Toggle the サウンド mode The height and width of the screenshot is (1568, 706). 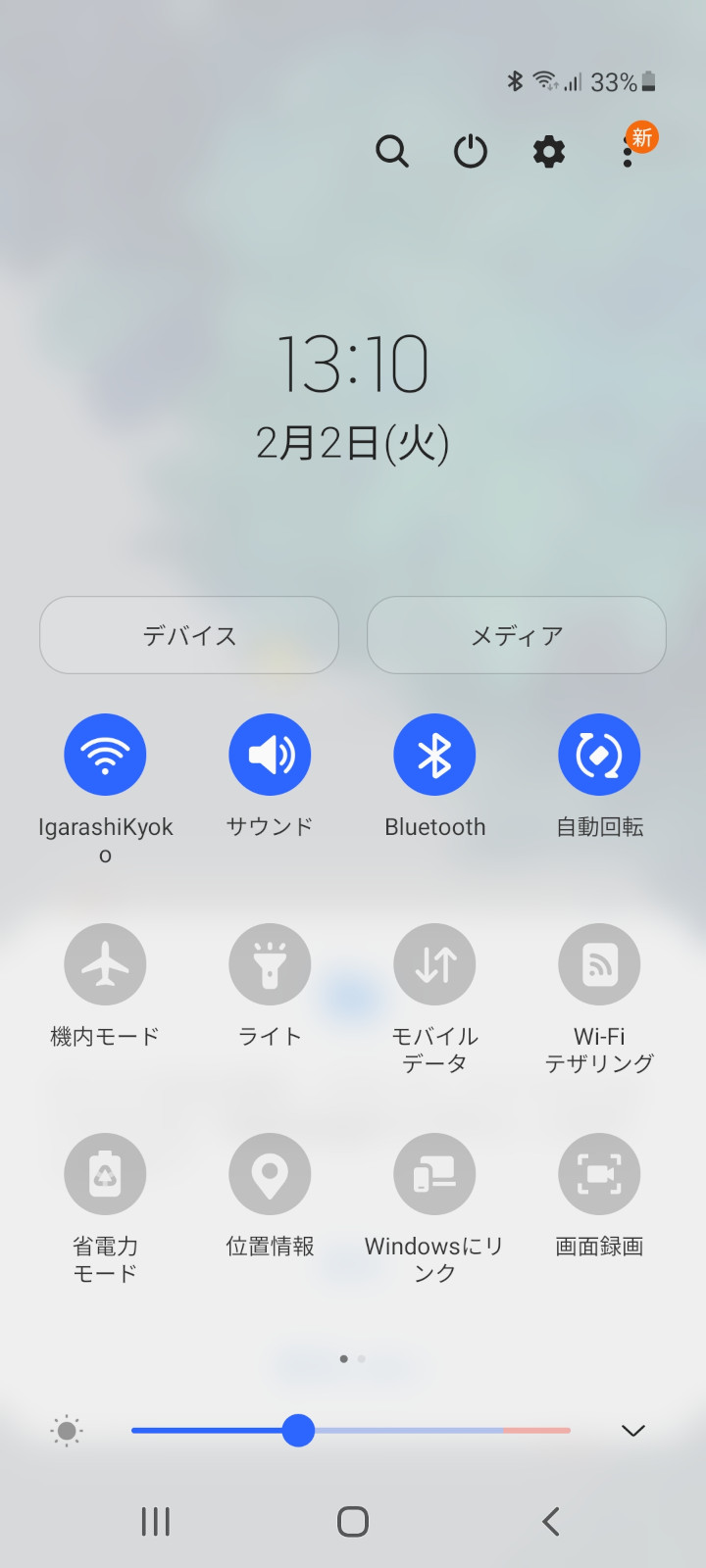(x=270, y=755)
